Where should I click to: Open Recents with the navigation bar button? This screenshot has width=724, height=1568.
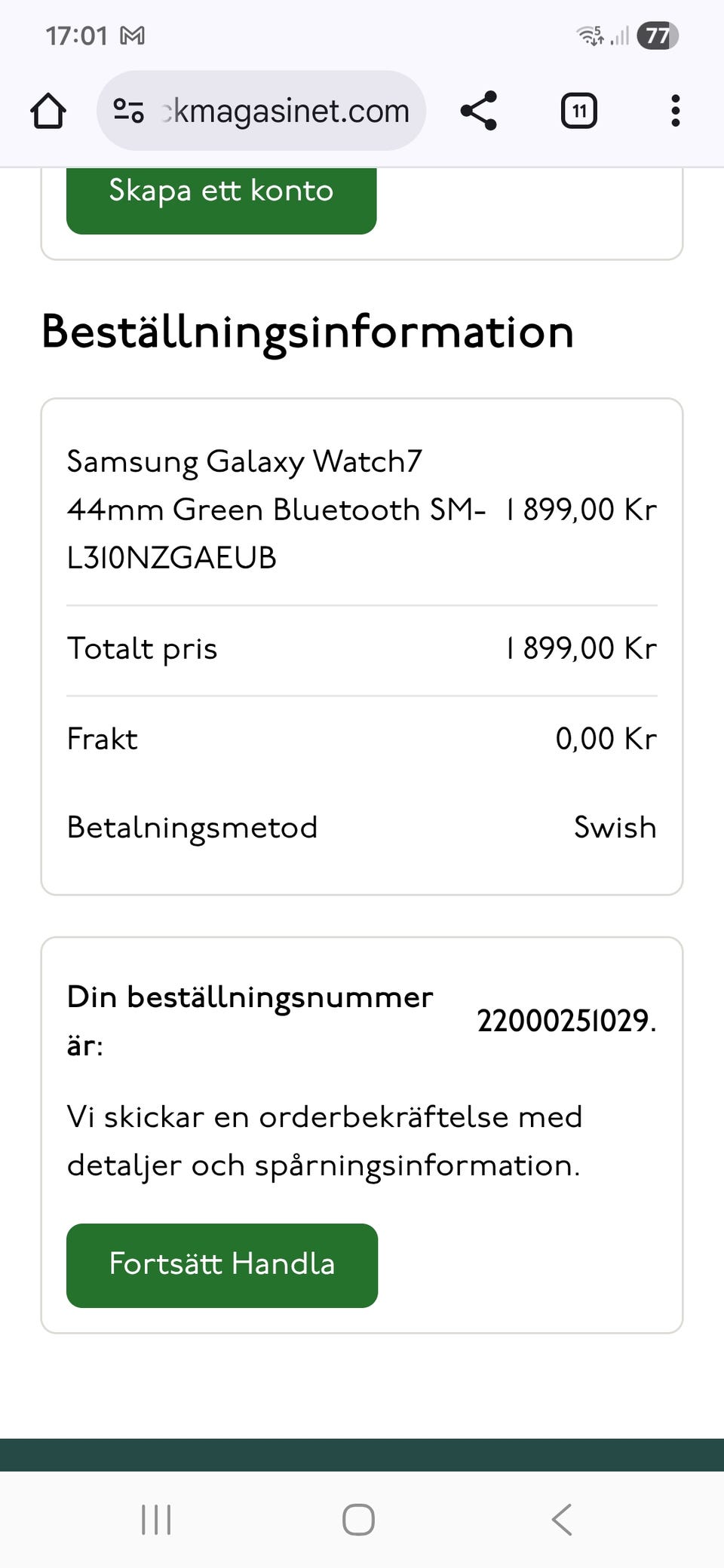click(155, 1520)
